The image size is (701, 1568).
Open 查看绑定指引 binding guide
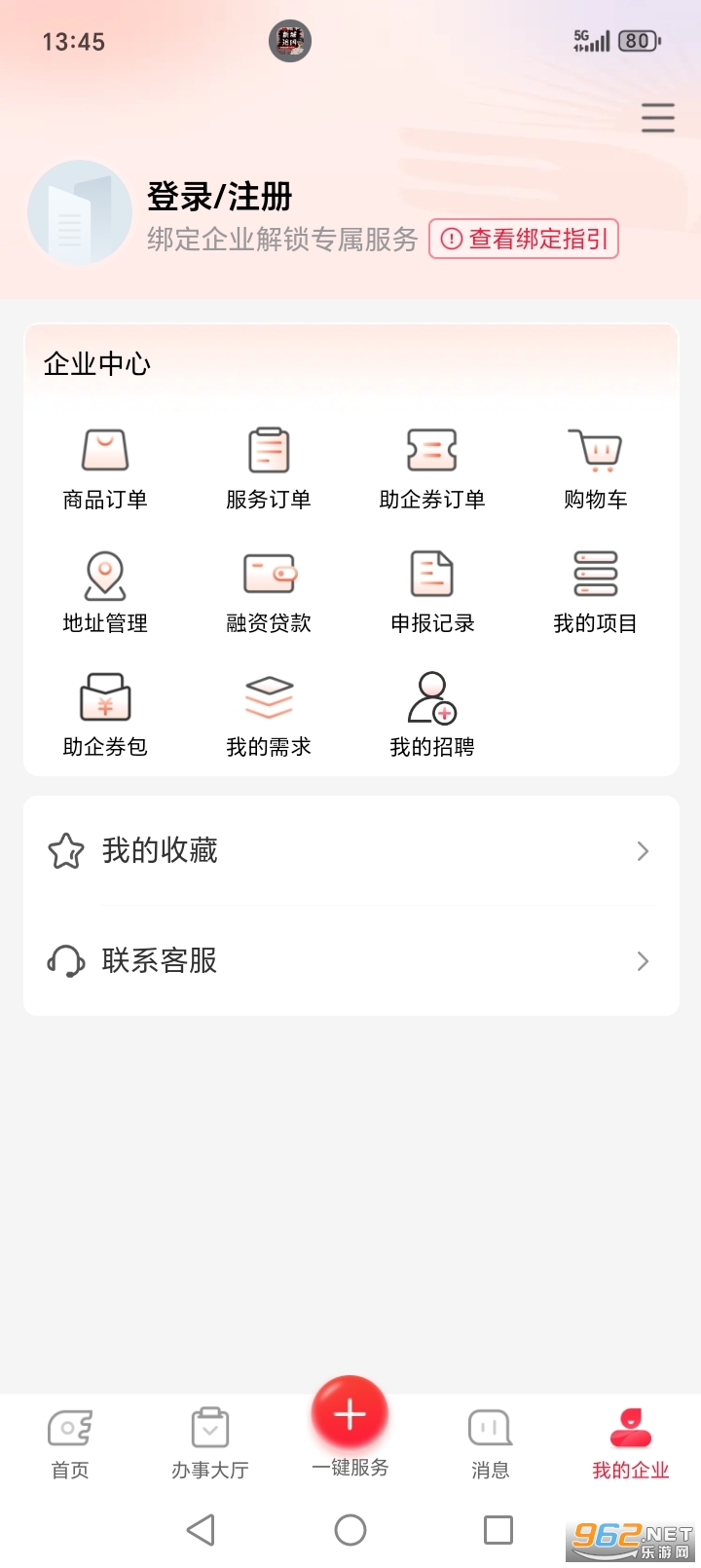click(x=523, y=240)
